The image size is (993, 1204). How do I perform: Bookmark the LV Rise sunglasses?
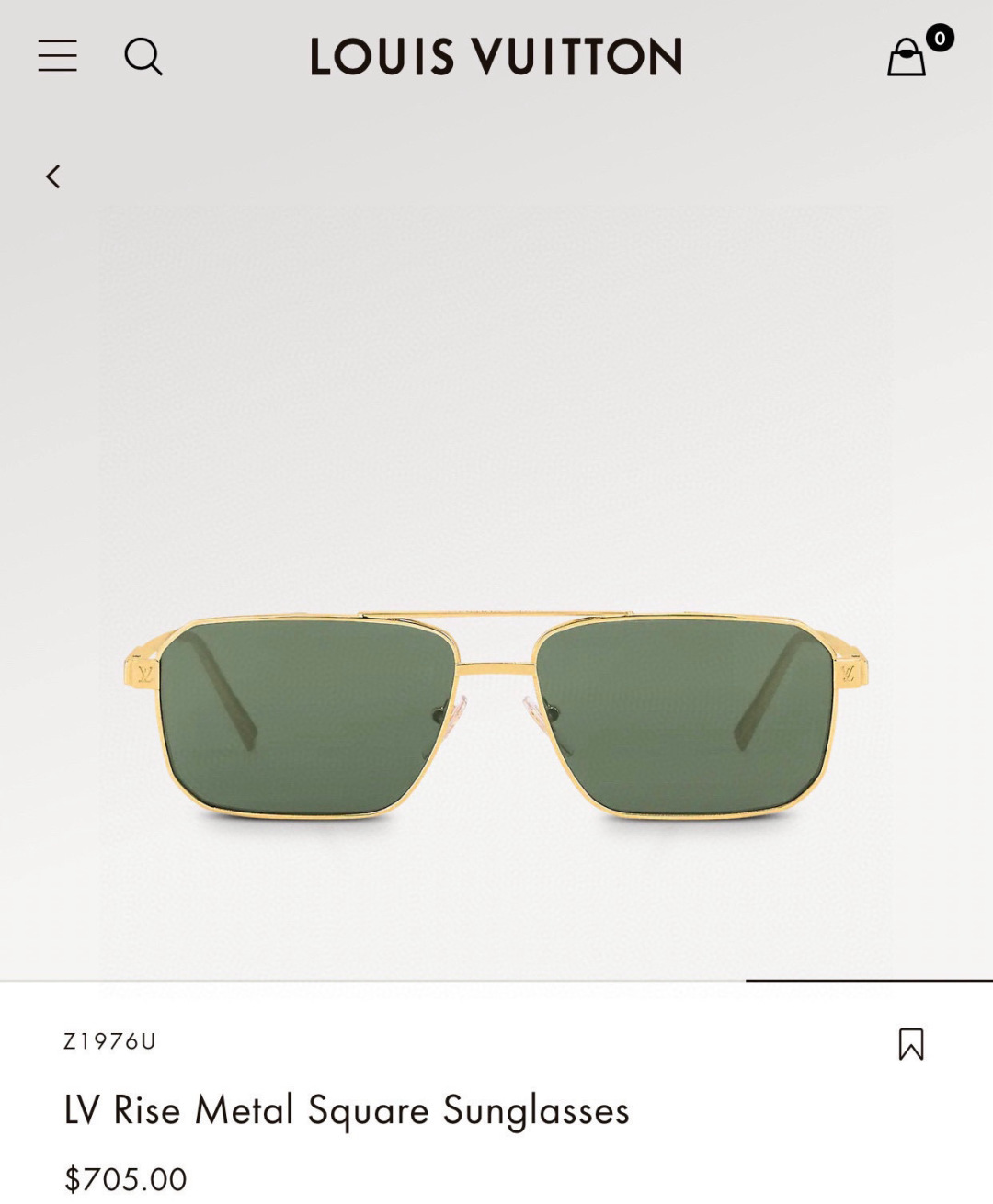tap(910, 1044)
